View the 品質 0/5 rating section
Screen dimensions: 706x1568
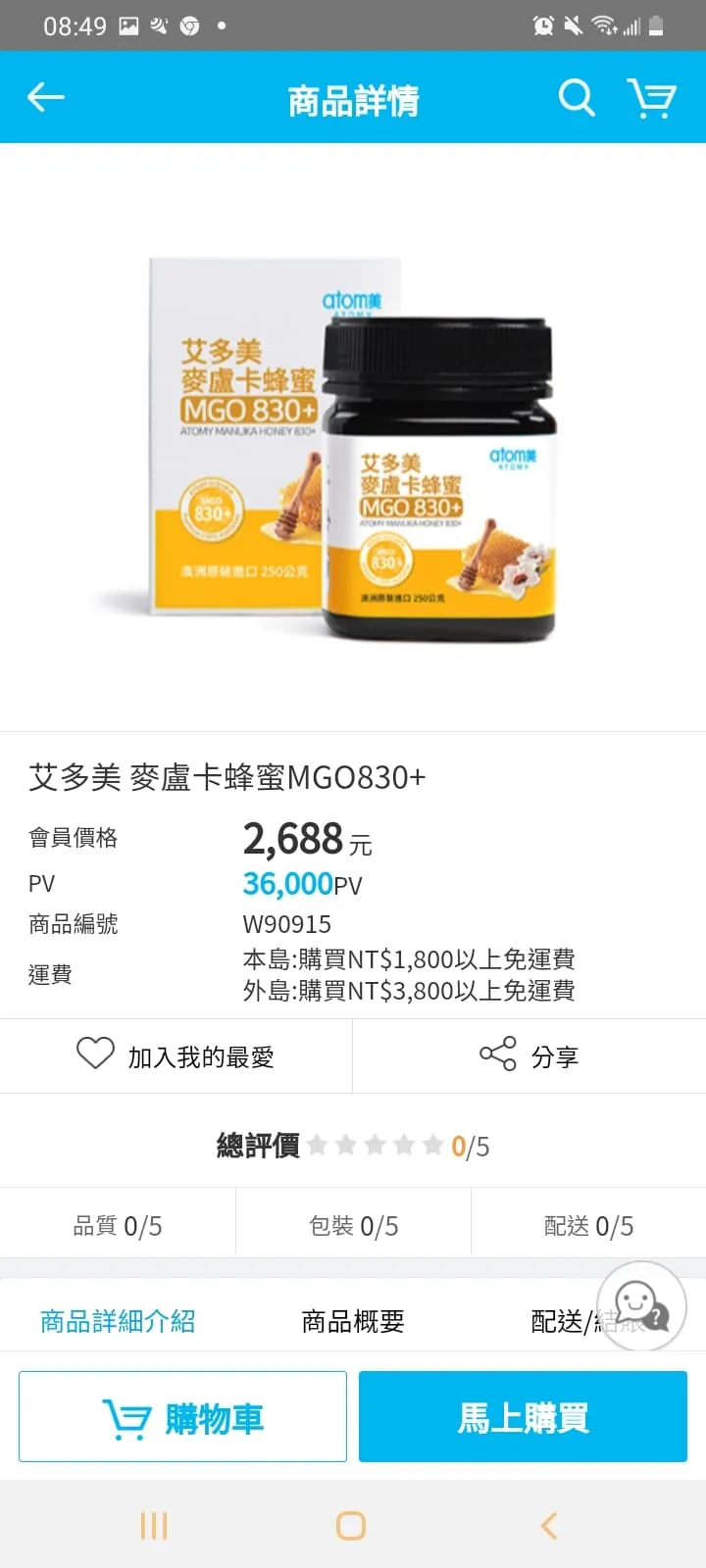117,1224
